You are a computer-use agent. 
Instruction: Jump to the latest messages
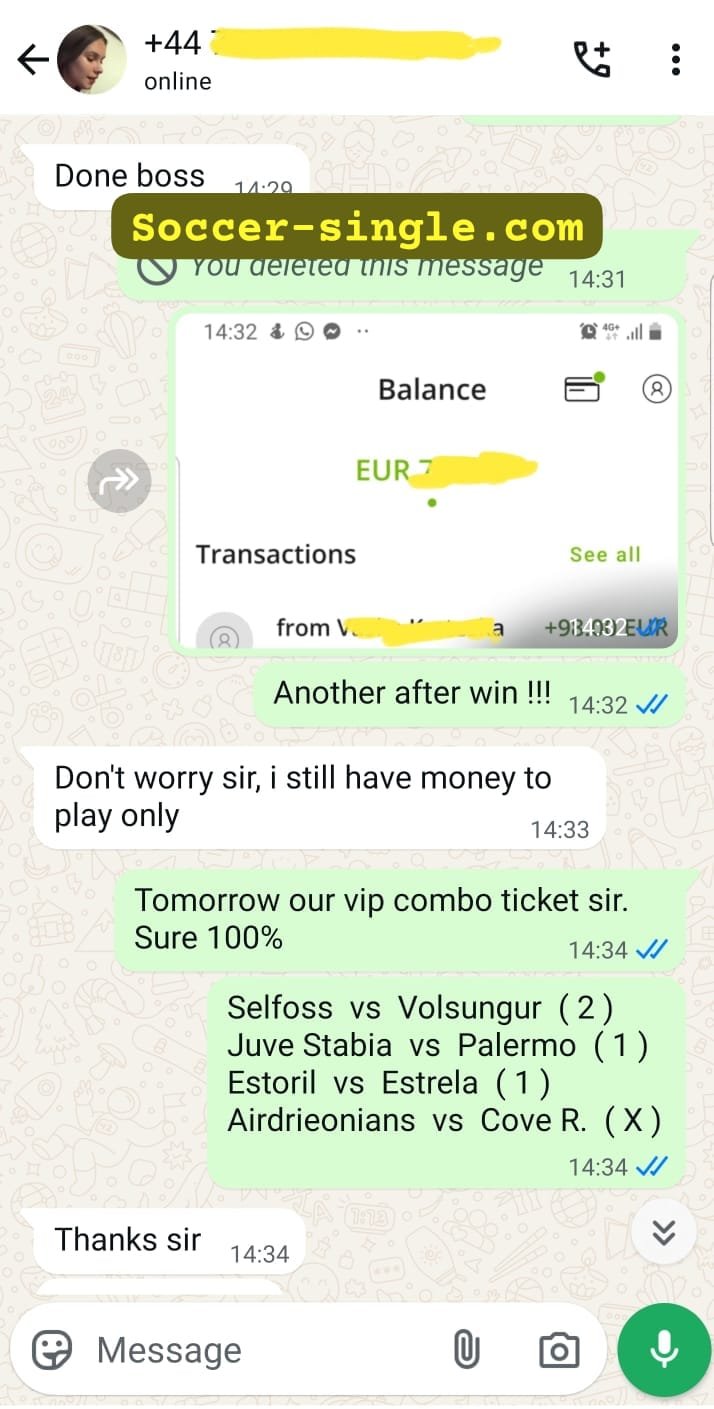[664, 1233]
